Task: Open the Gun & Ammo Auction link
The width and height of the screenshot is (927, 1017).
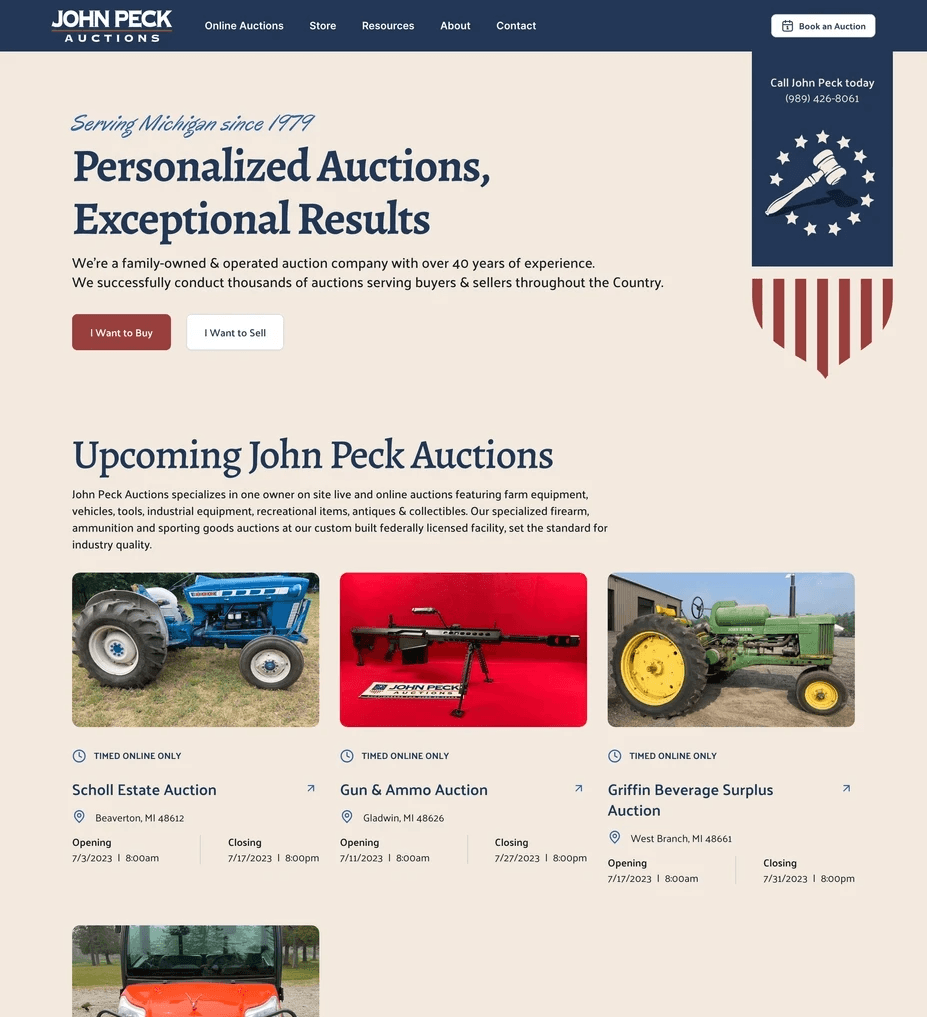Action: [414, 790]
